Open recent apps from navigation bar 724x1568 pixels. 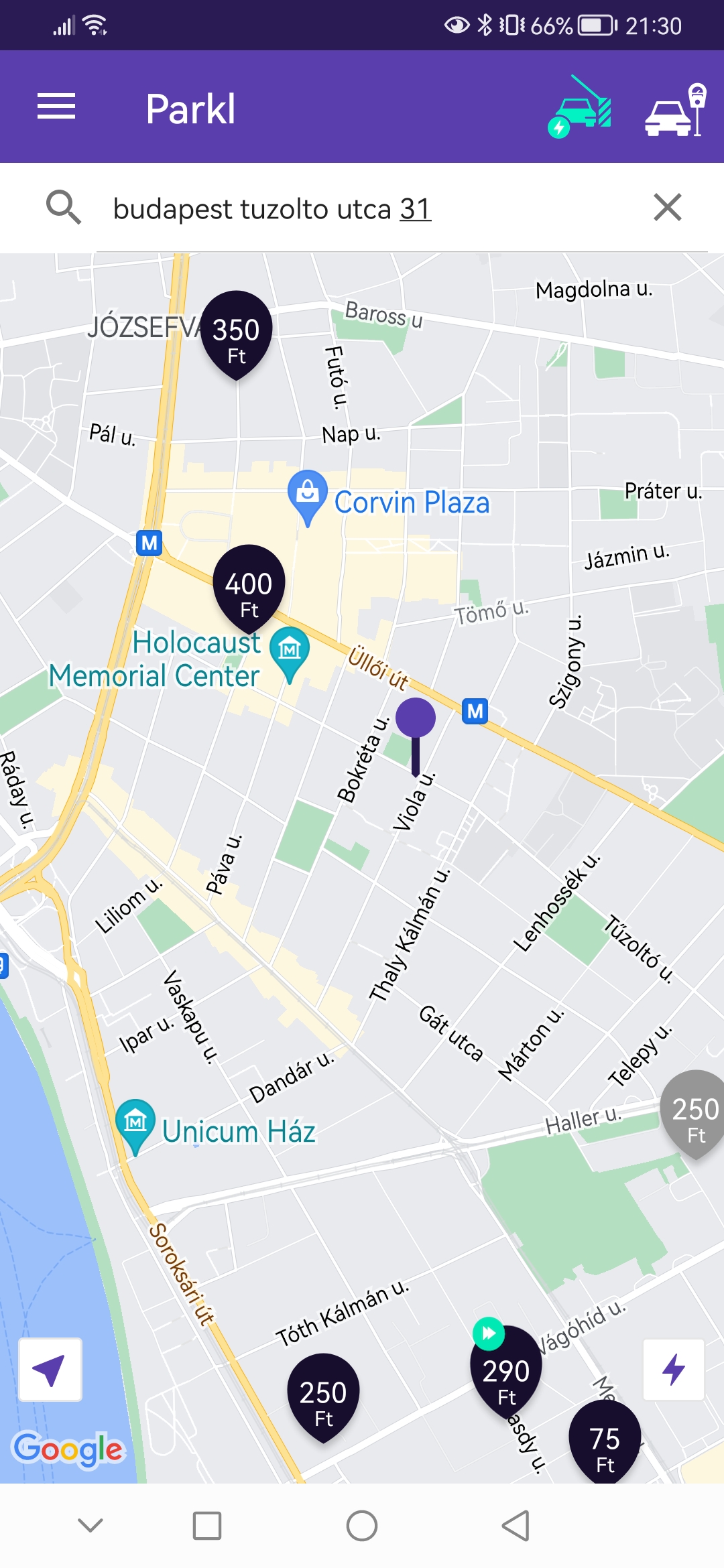(x=207, y=1526)
